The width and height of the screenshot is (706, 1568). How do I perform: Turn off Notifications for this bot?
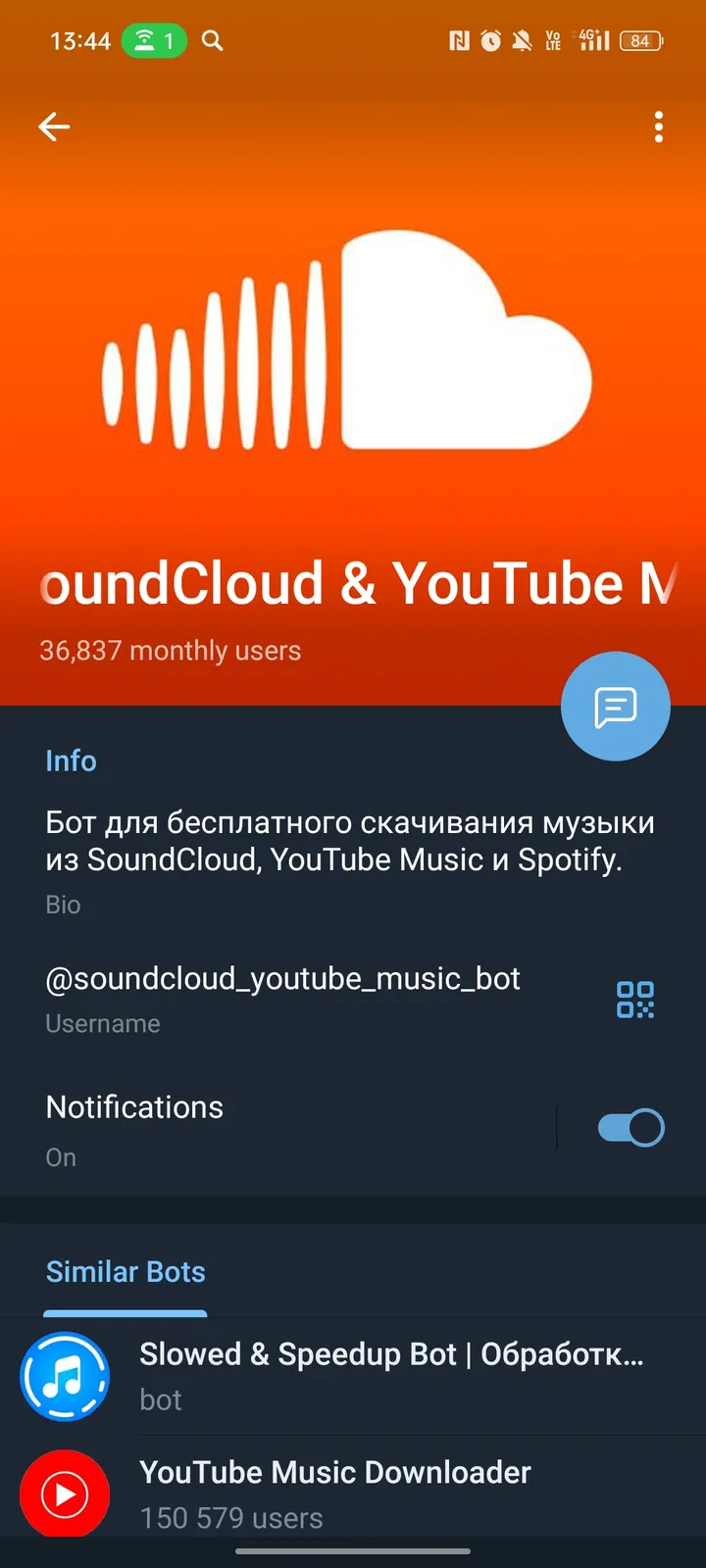[630, 1127]
